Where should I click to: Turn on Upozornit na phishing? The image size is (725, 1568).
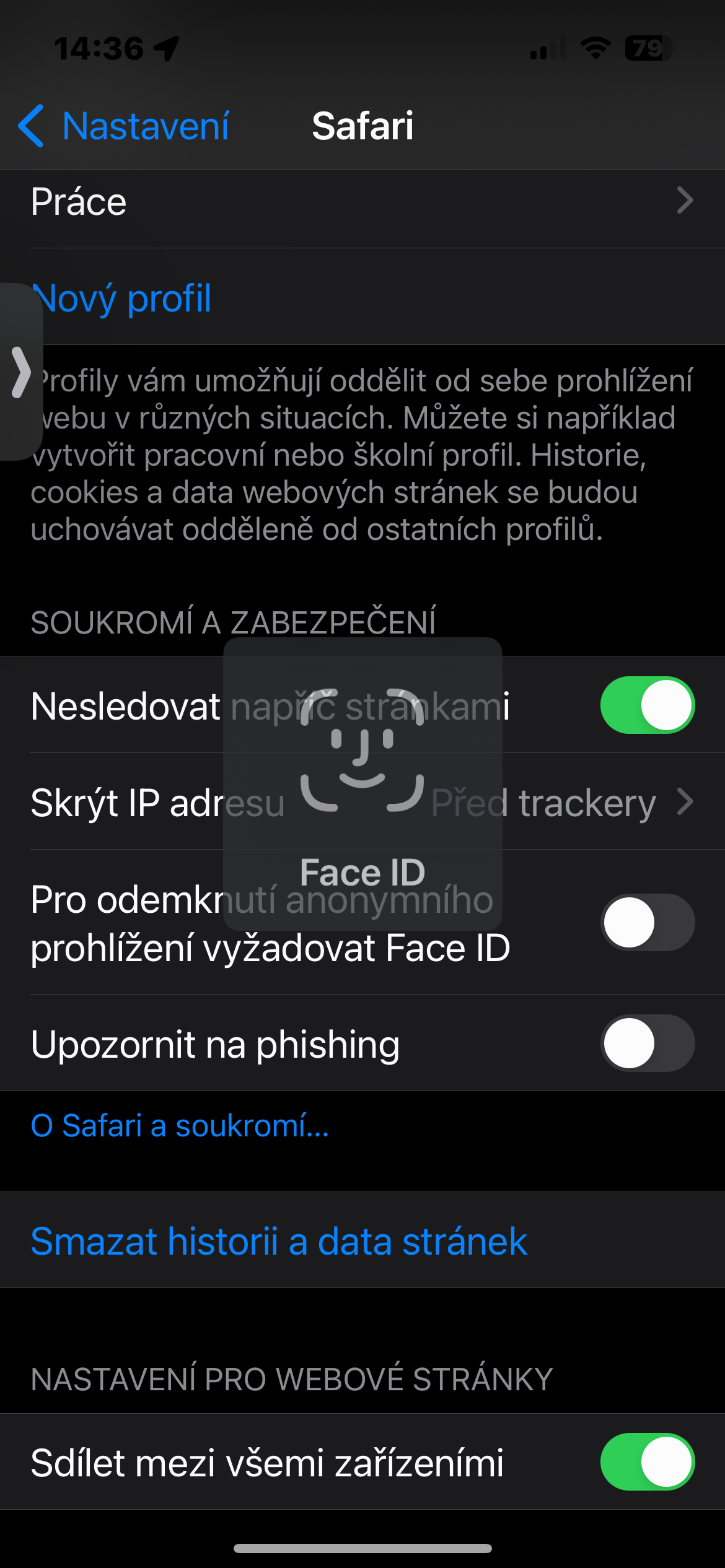coord(646,1043)
